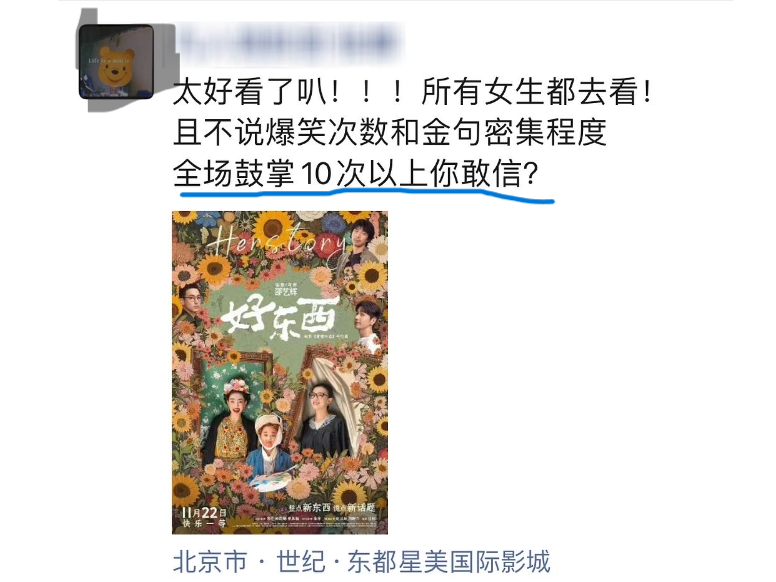This screenshot has width=776, height=582.
Task: Open location 北京市·世纪·东都星美国际影城
Action: coord(361,562)
